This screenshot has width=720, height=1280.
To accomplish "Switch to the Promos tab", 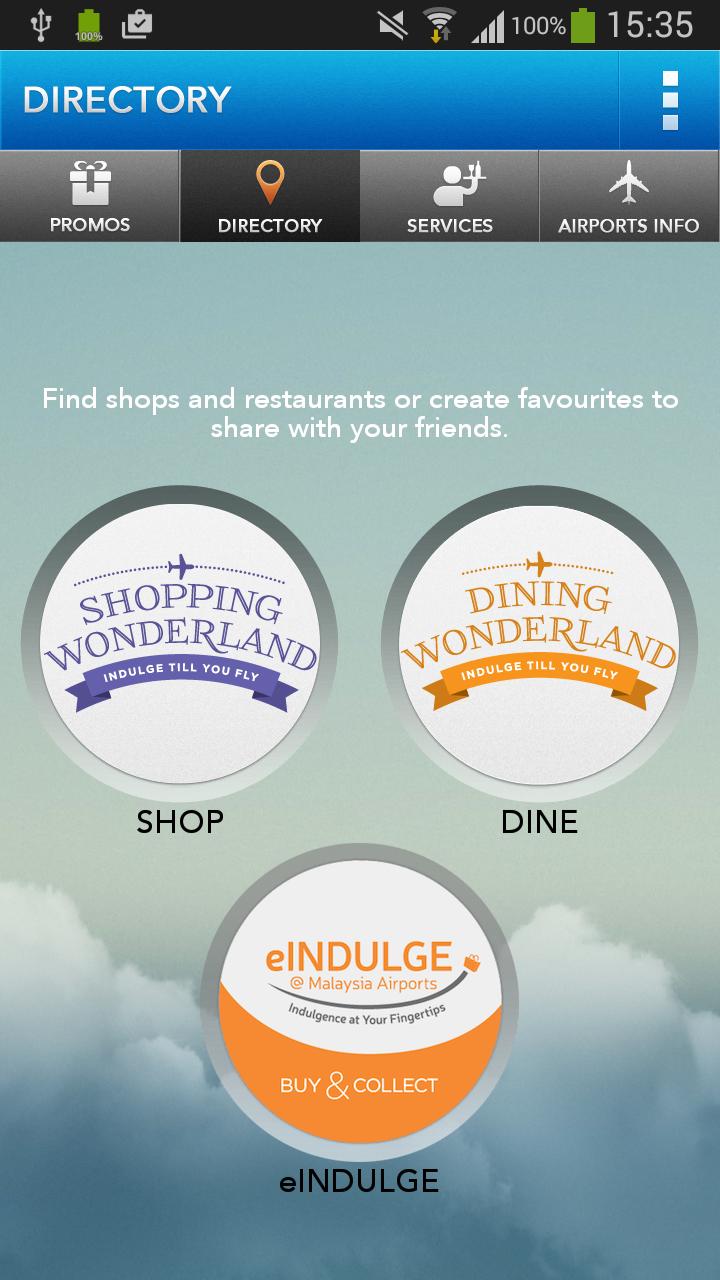I will (x=90, y=197).
